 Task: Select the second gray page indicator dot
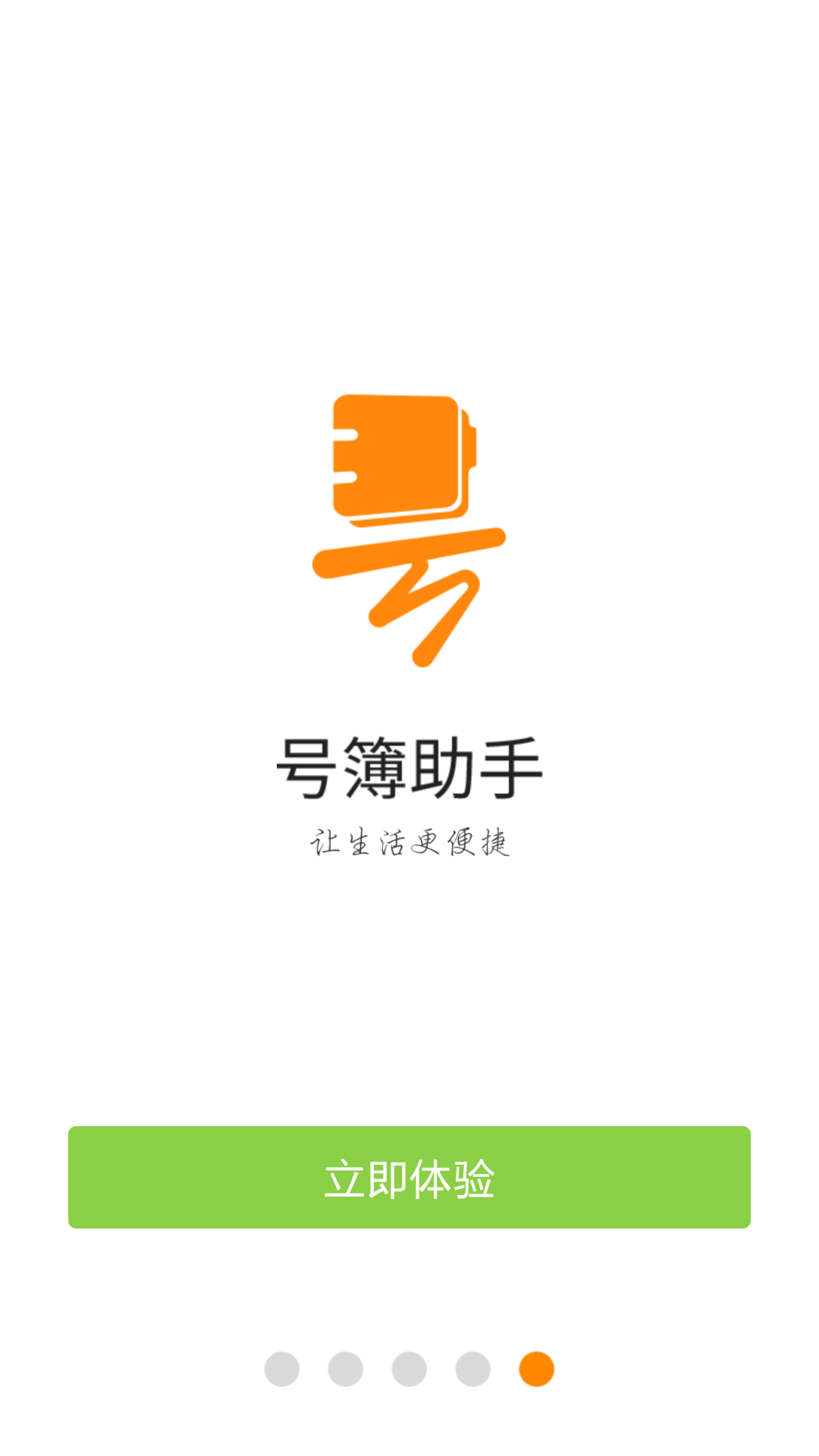pyautogui.click(x=345, y=1370)
